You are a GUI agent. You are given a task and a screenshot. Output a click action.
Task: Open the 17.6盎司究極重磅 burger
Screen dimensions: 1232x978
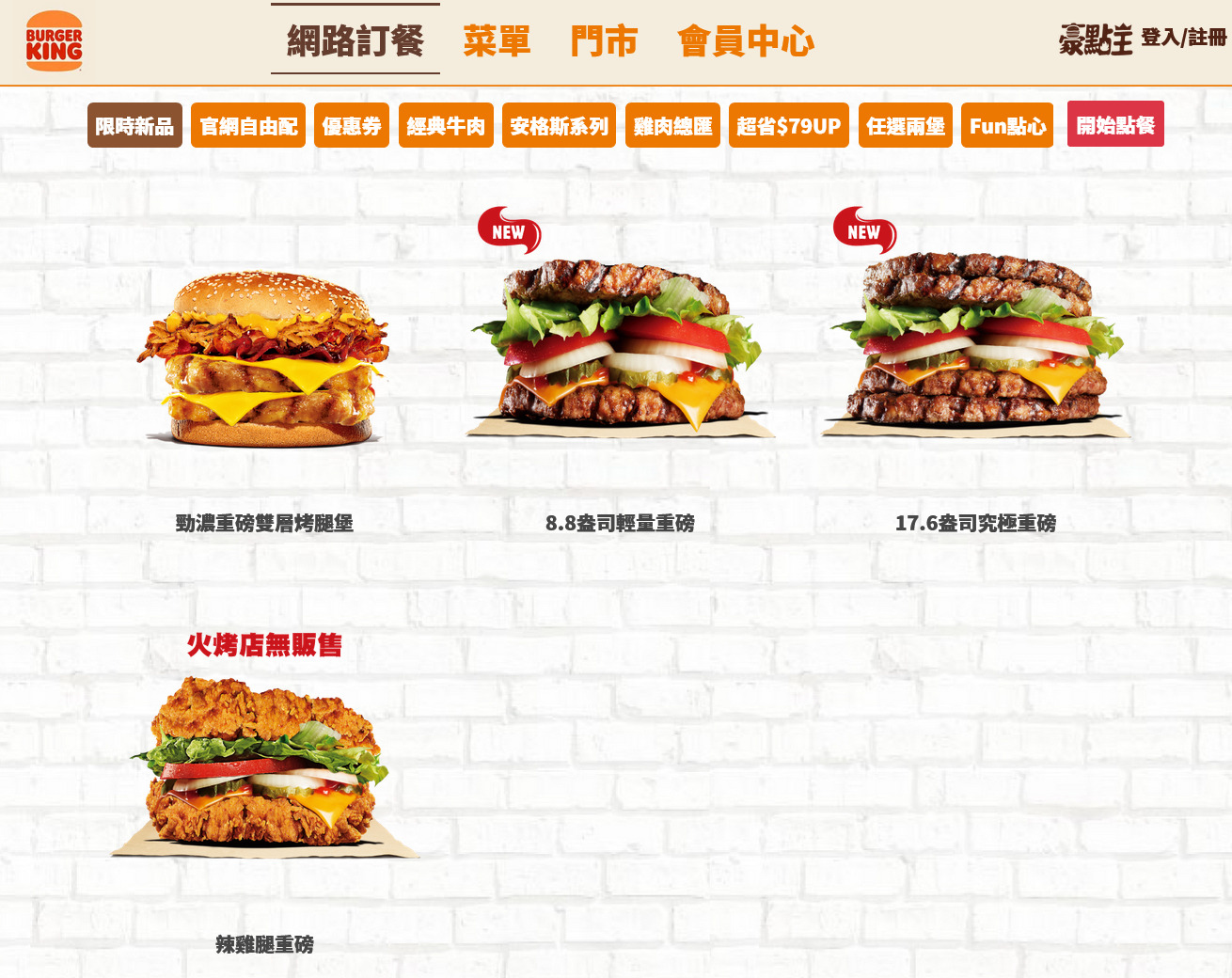coord(975,346)
